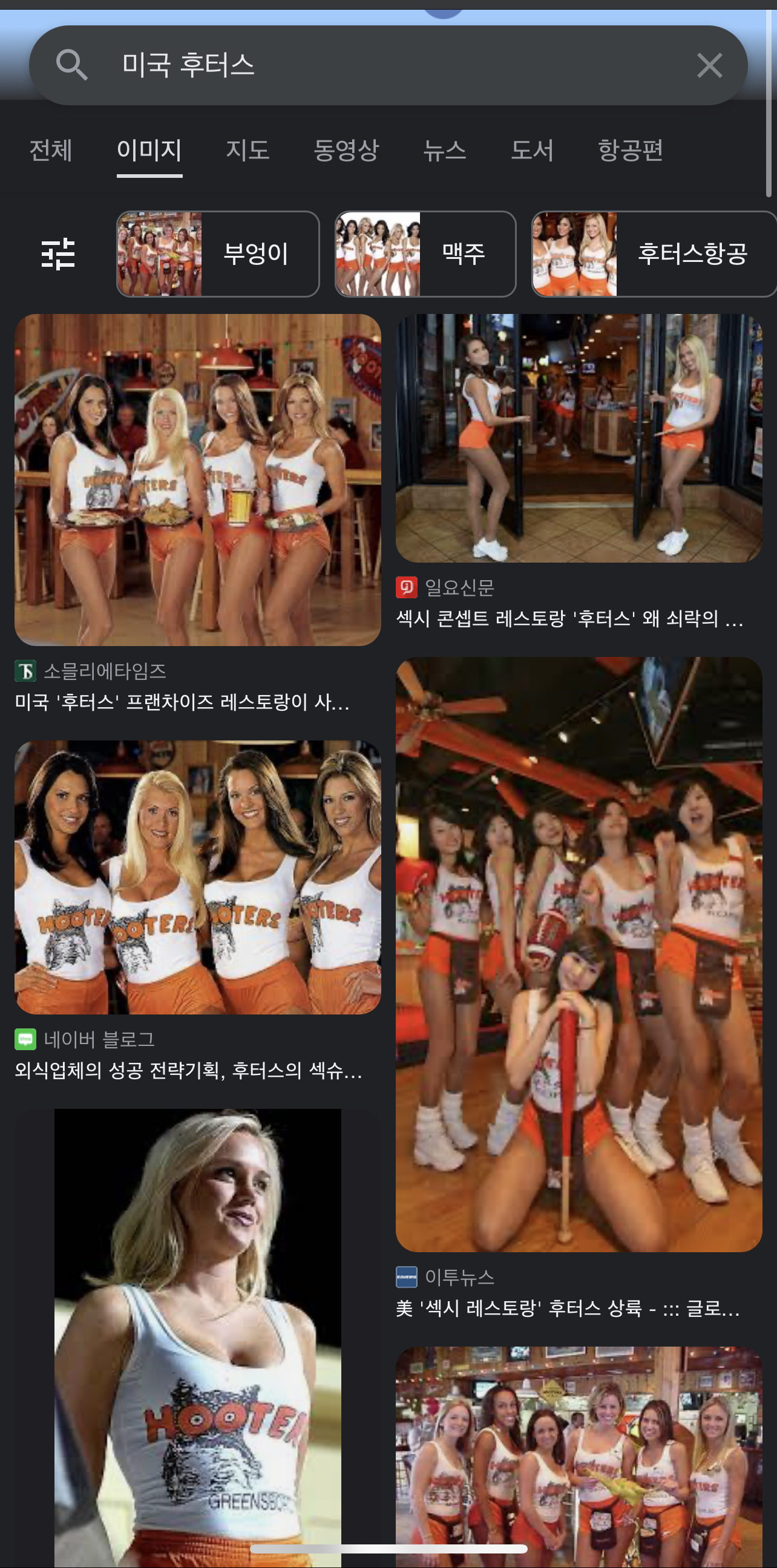777x1568 pixels.
Task: Go to the 뉴스 tab
Action: 445,150
